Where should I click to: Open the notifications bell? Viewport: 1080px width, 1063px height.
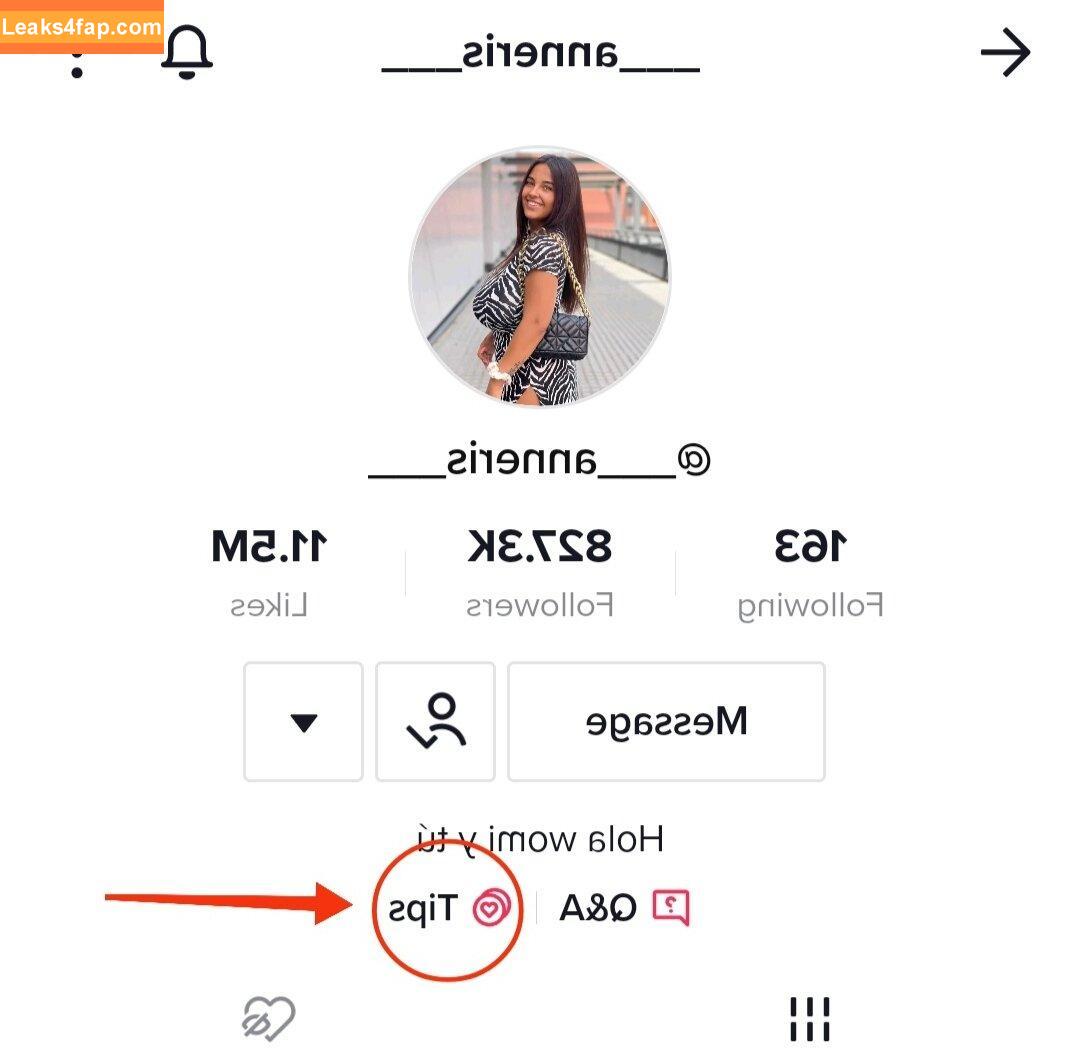tap(187, 50)
